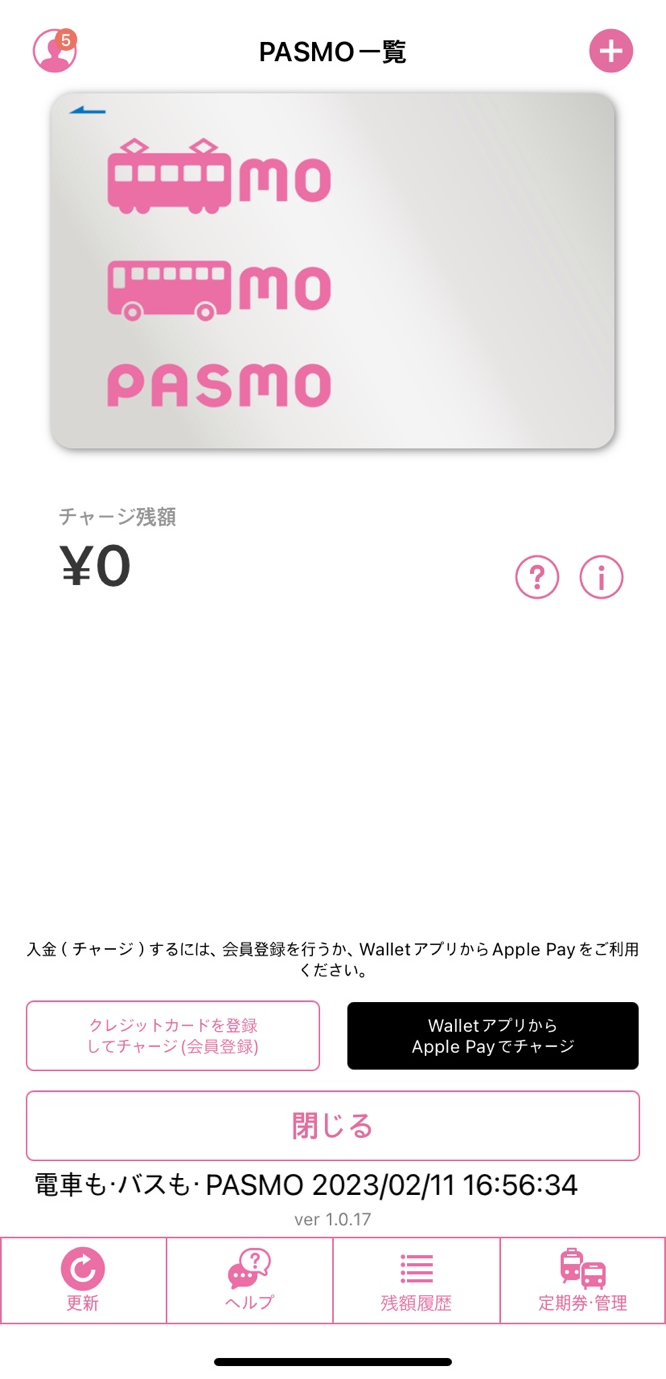The image size is (666, 1379).
Task: Go to 定期券·管理 commuter pass management
Action: point(583,1280)
